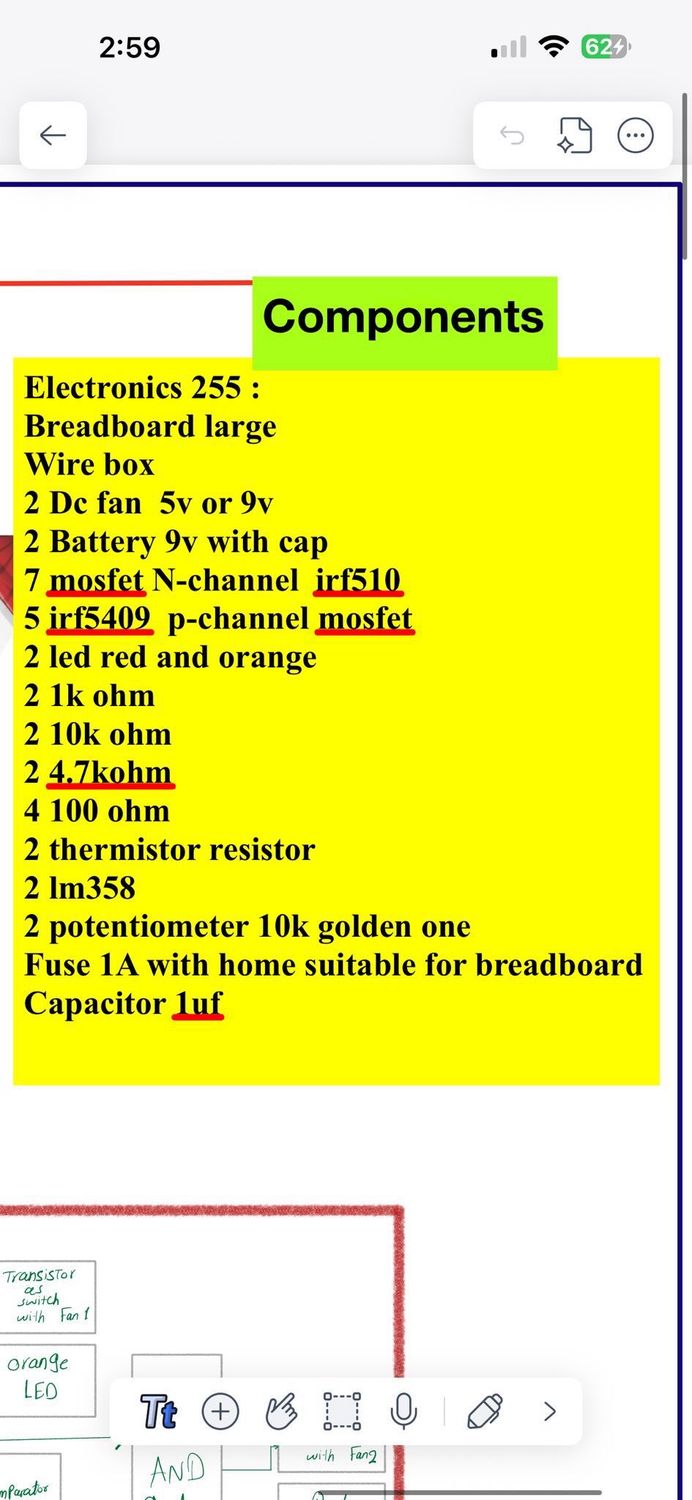The image size is (692, 1500).
Task: Add a new item with the plus button
Action: click(x=220, y=1412)
